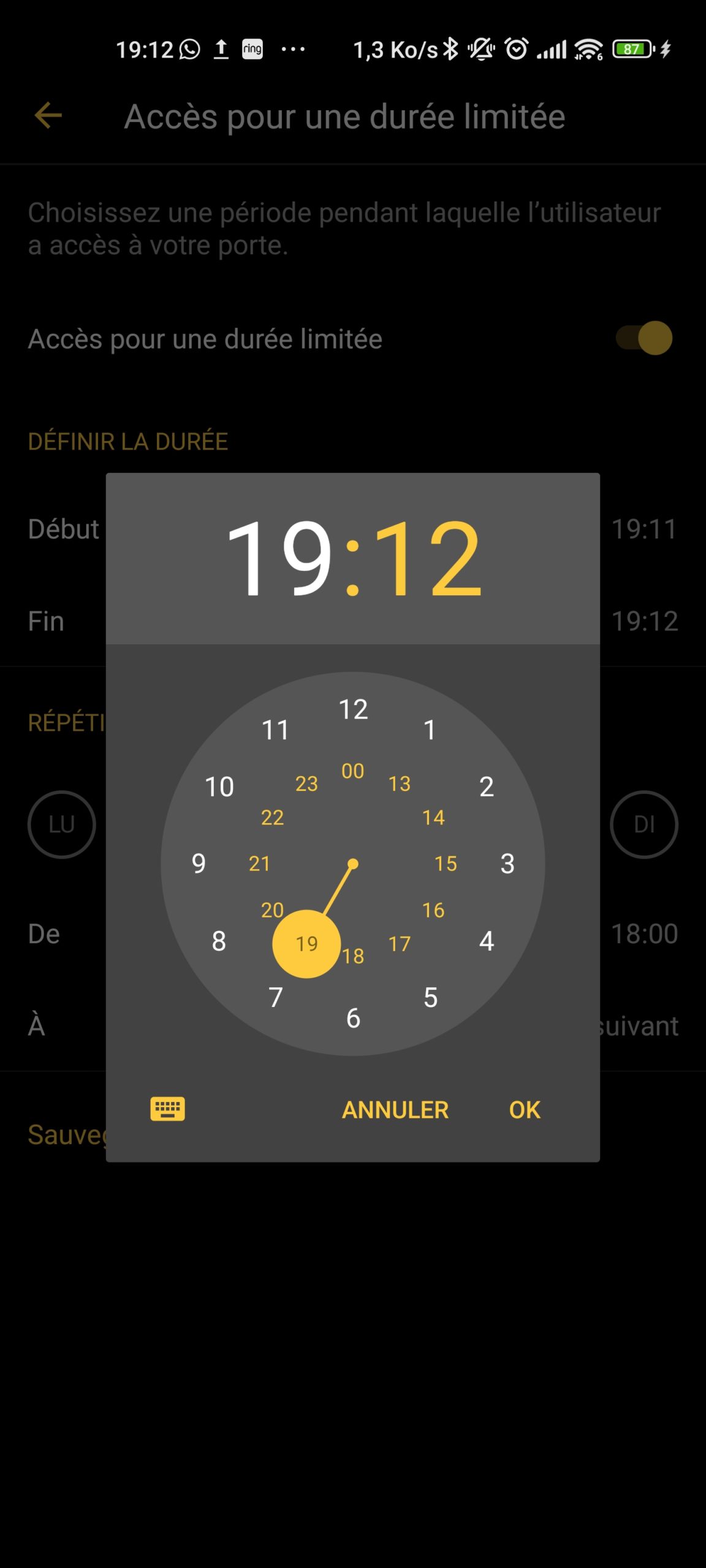Select hour 10 on the outer ring
706x1568 pixels.
pyautogui.click(x=219, y=786)
